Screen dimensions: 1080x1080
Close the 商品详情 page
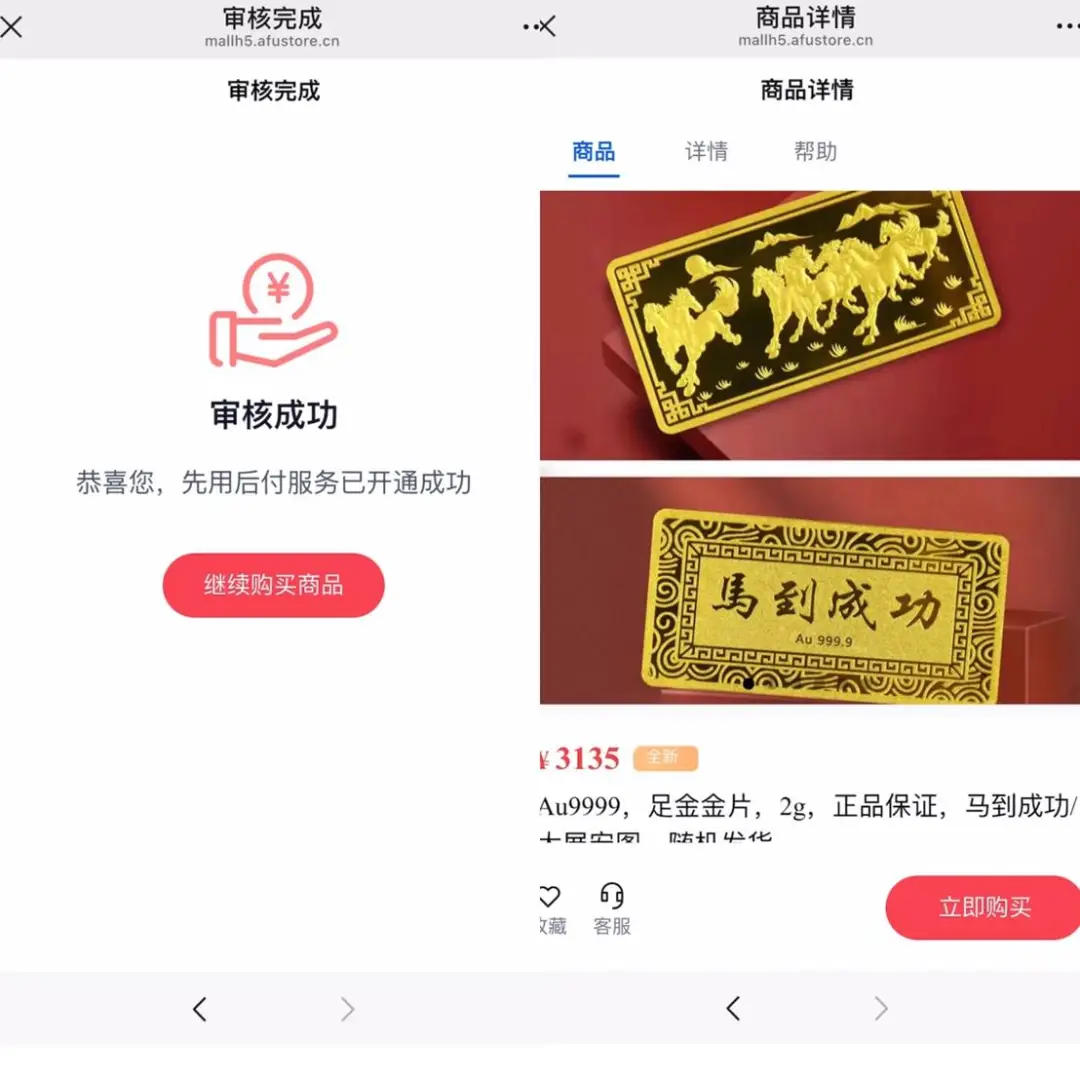(548, 27)
